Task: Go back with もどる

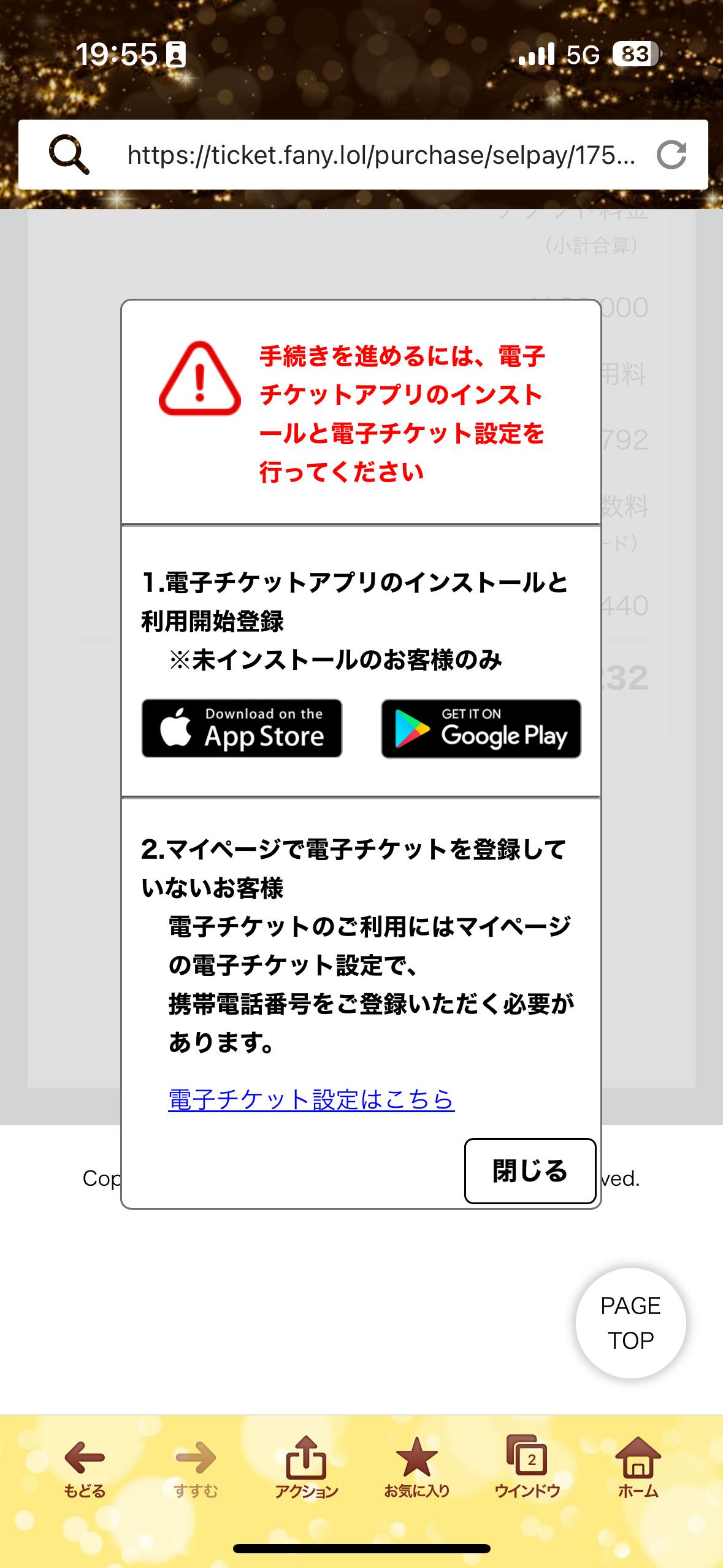Action: click(85, 1467)
